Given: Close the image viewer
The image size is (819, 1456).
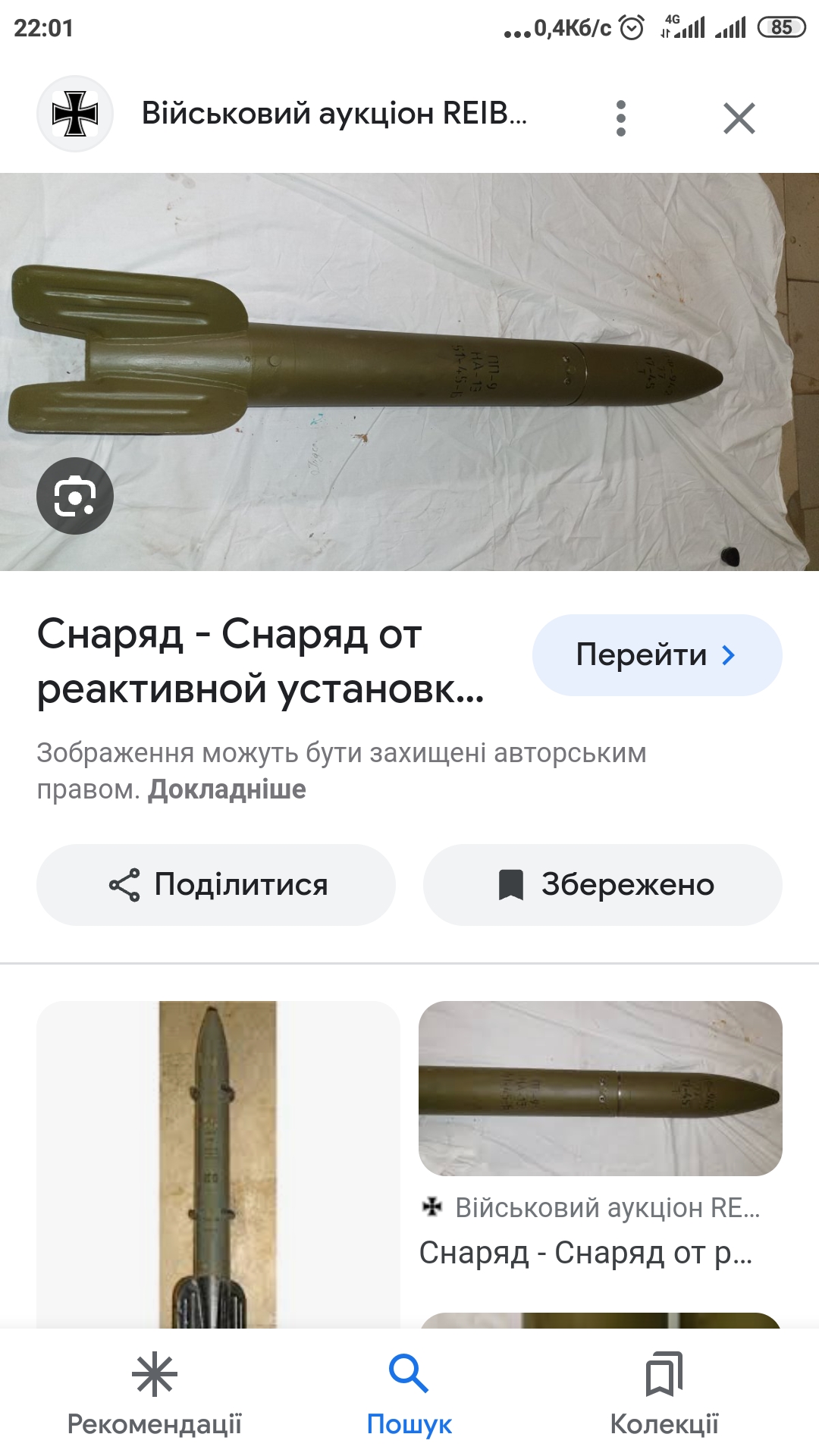Looking at the screenshot, I should pyautogui.click(x=739, y=118).
